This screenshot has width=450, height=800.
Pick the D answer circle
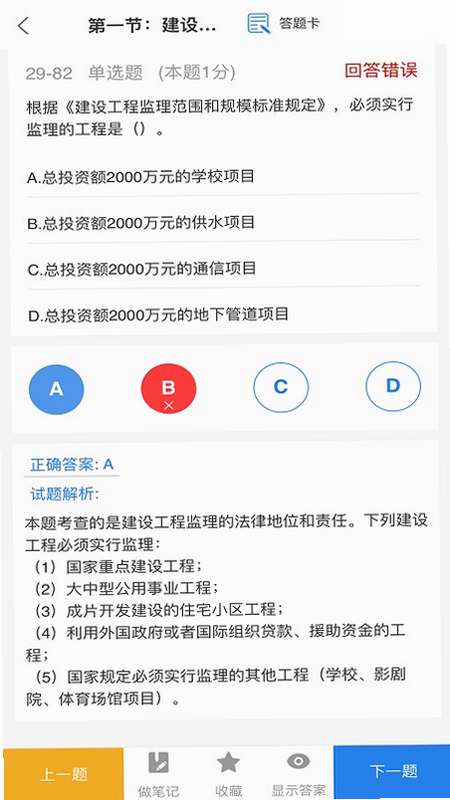(393, 386)
